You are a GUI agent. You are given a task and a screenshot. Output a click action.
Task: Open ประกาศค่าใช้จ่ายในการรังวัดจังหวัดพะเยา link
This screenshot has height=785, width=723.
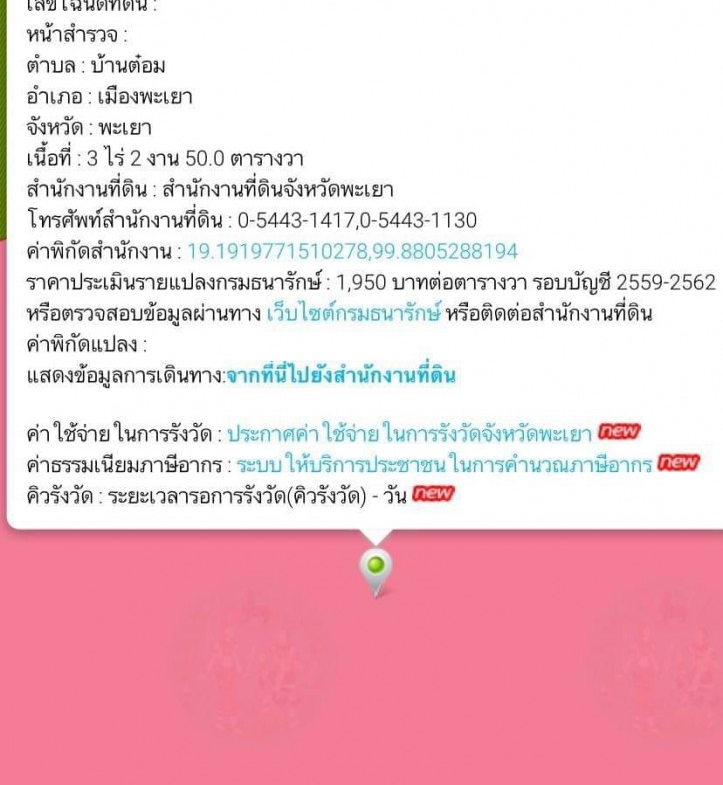(410, 434)
